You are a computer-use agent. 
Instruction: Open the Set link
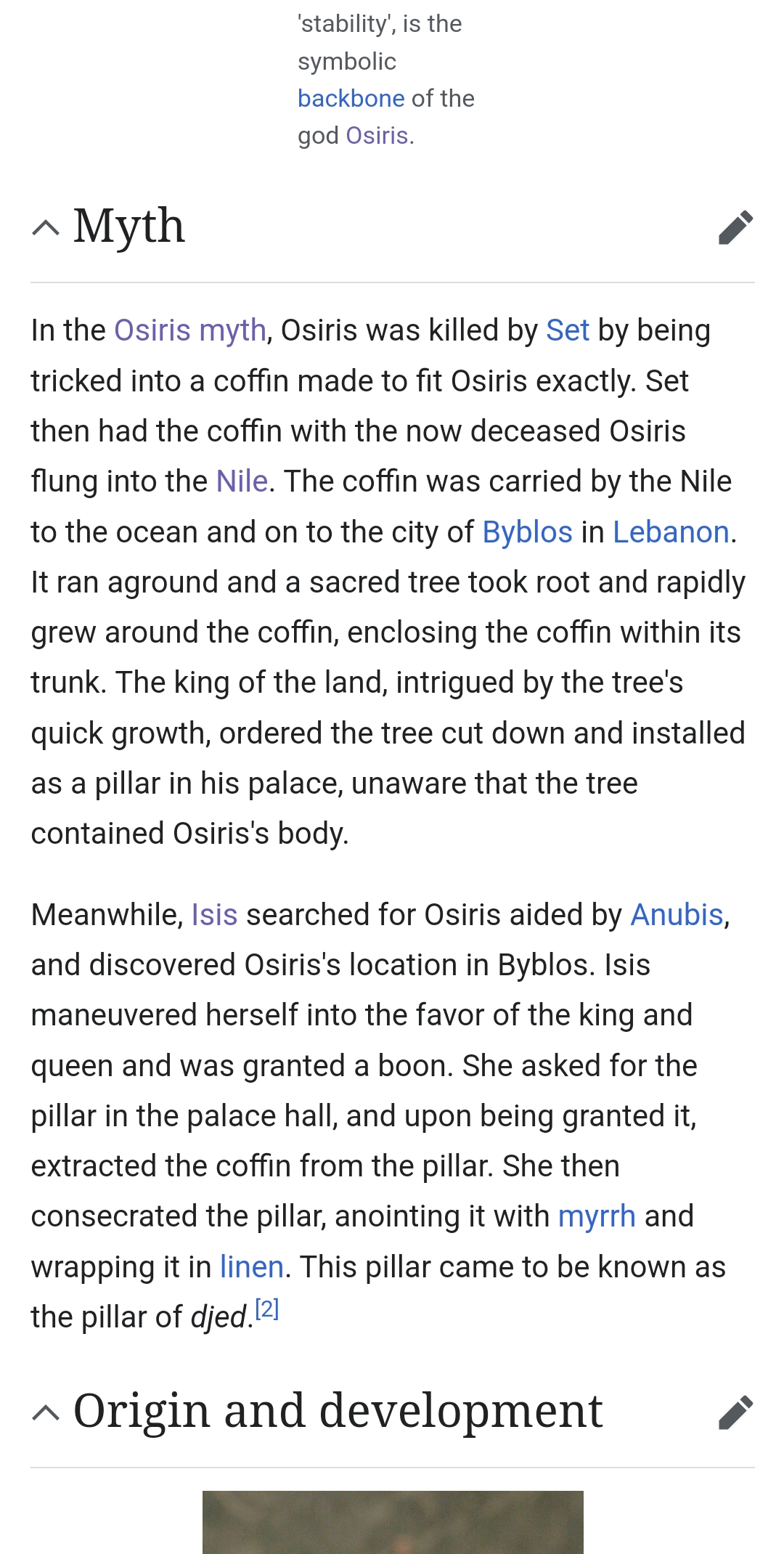567,330
